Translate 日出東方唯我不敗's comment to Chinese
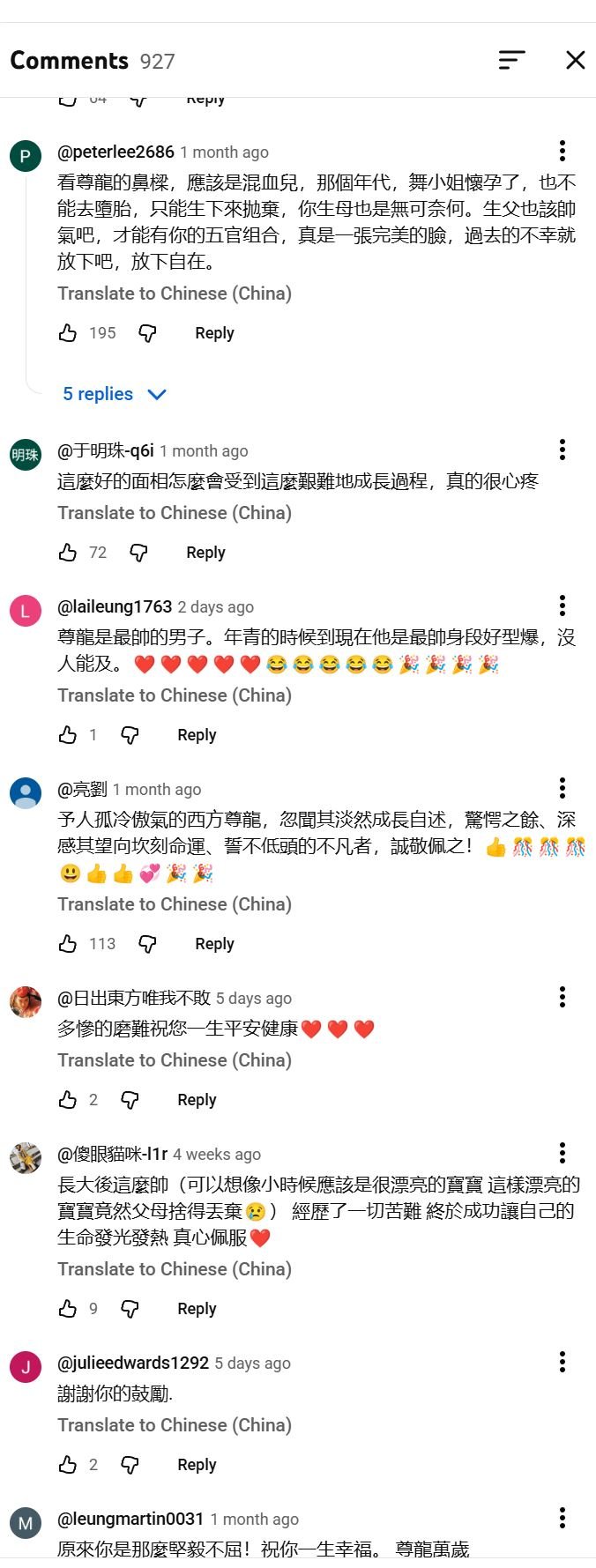 coord(175,1060)
